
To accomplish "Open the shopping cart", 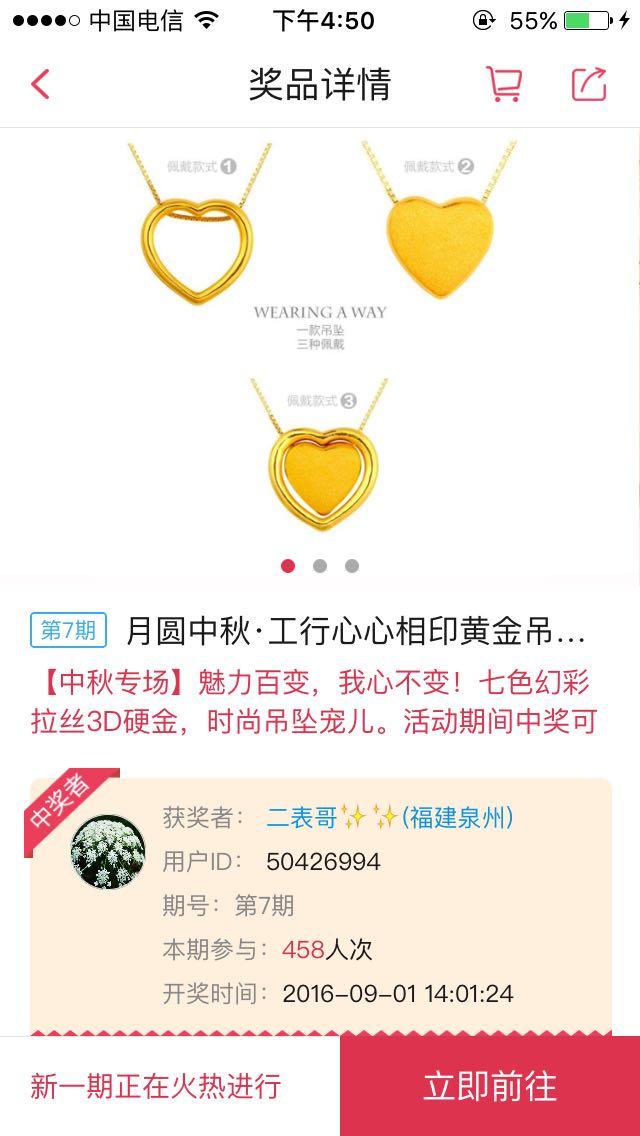I will [x=504, y=84].
